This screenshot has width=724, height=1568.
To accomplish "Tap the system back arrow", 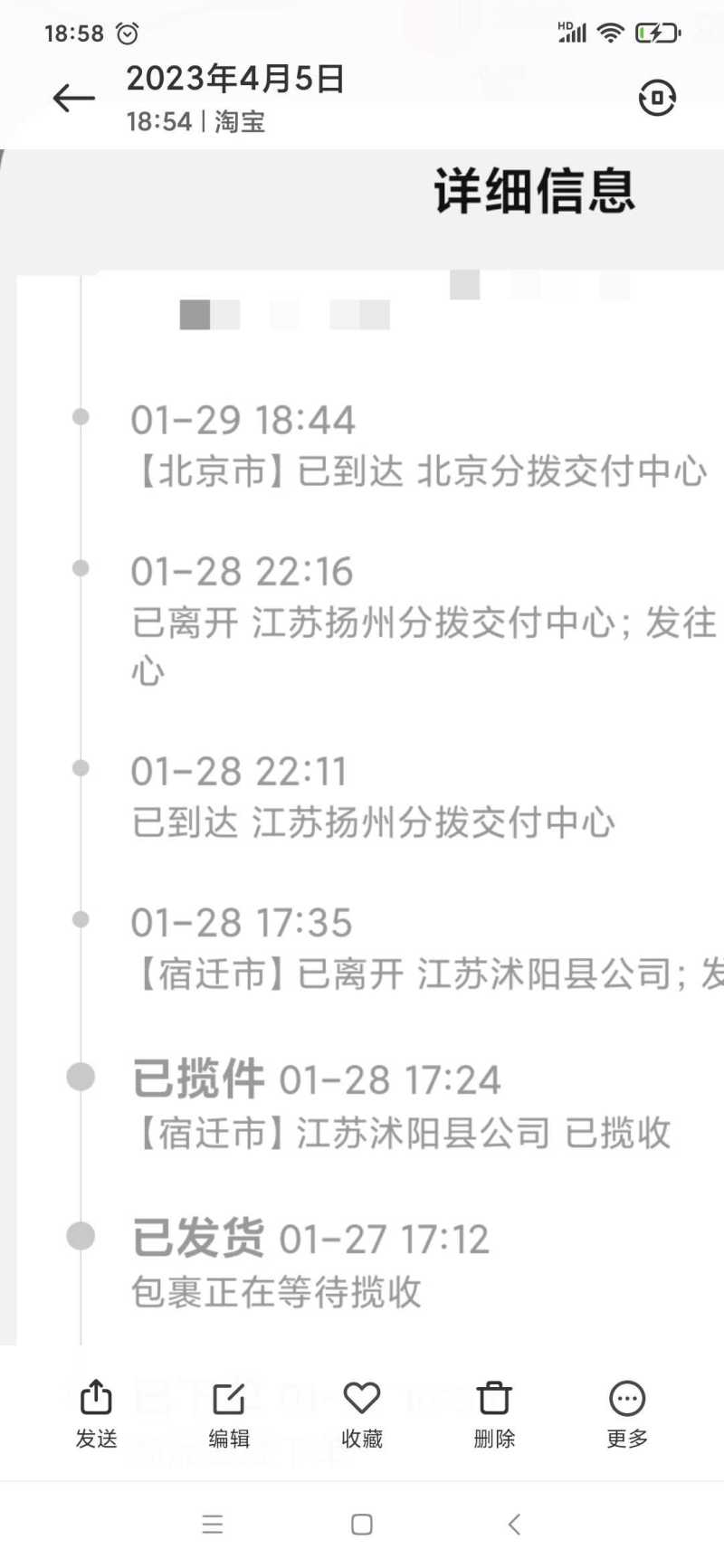I will pos(514,1525).
